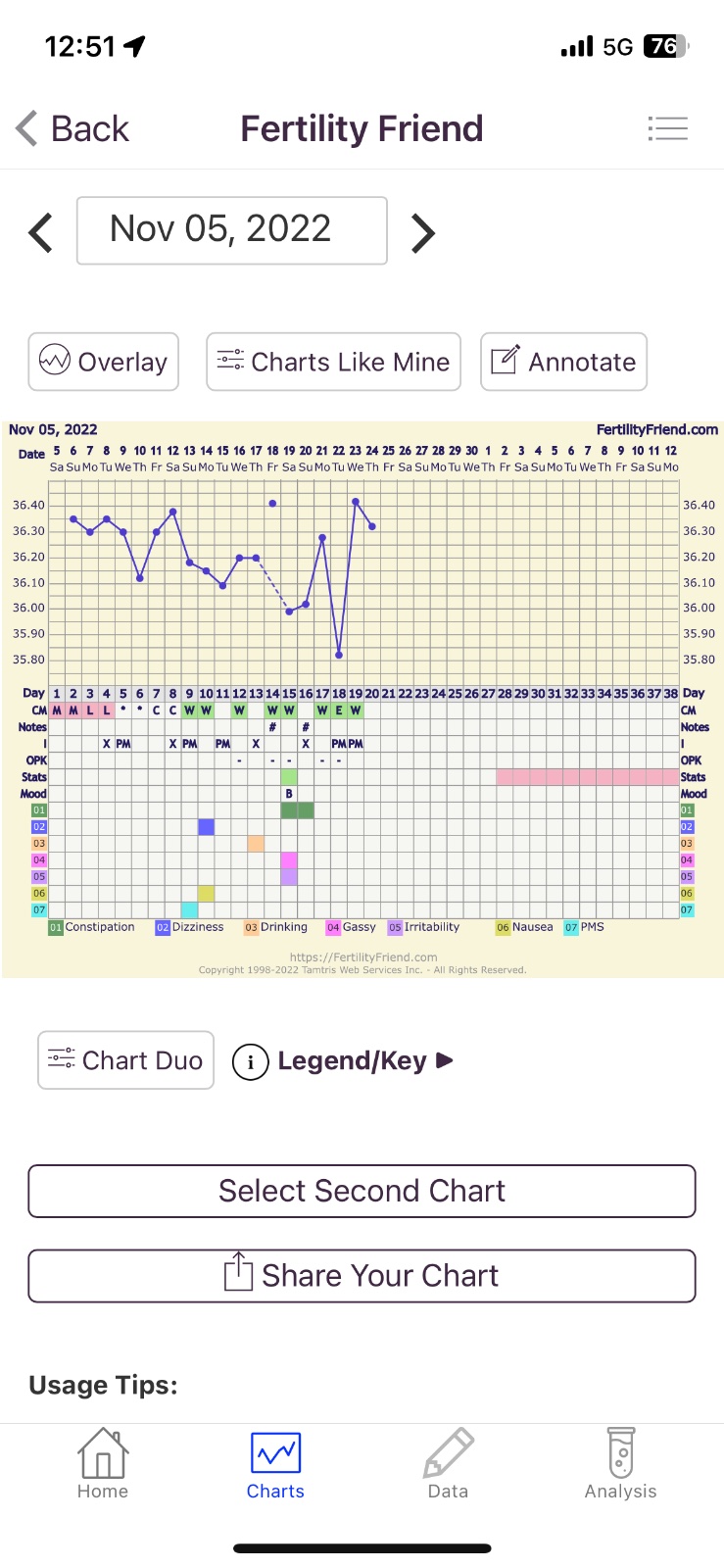Screen dimensions: 724x1568
Task: Open the list menu icon
Action: click(667, 128)
